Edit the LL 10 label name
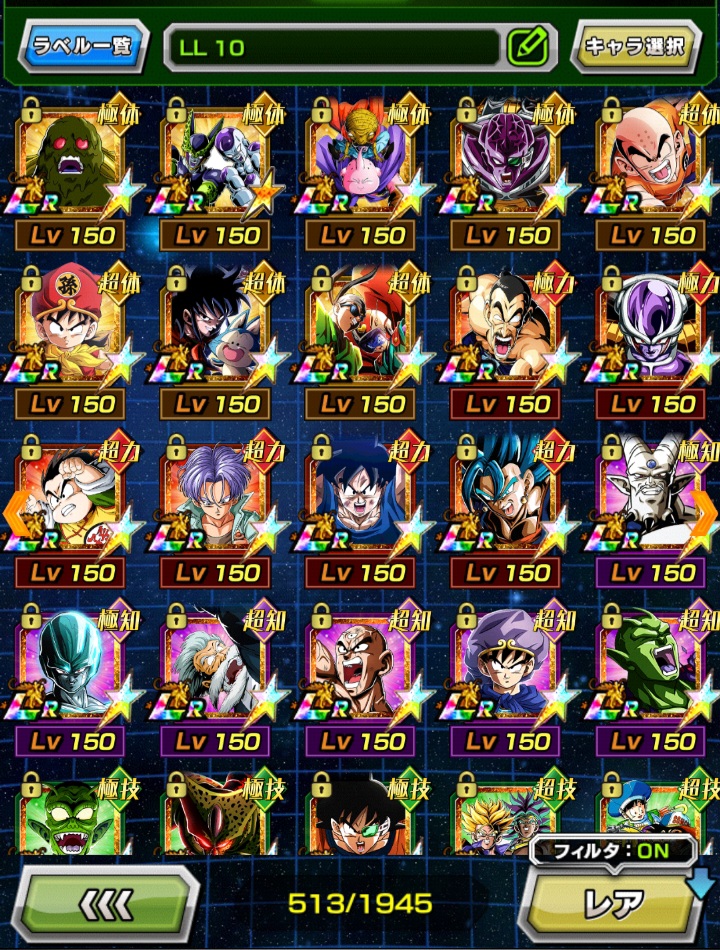 529,47
